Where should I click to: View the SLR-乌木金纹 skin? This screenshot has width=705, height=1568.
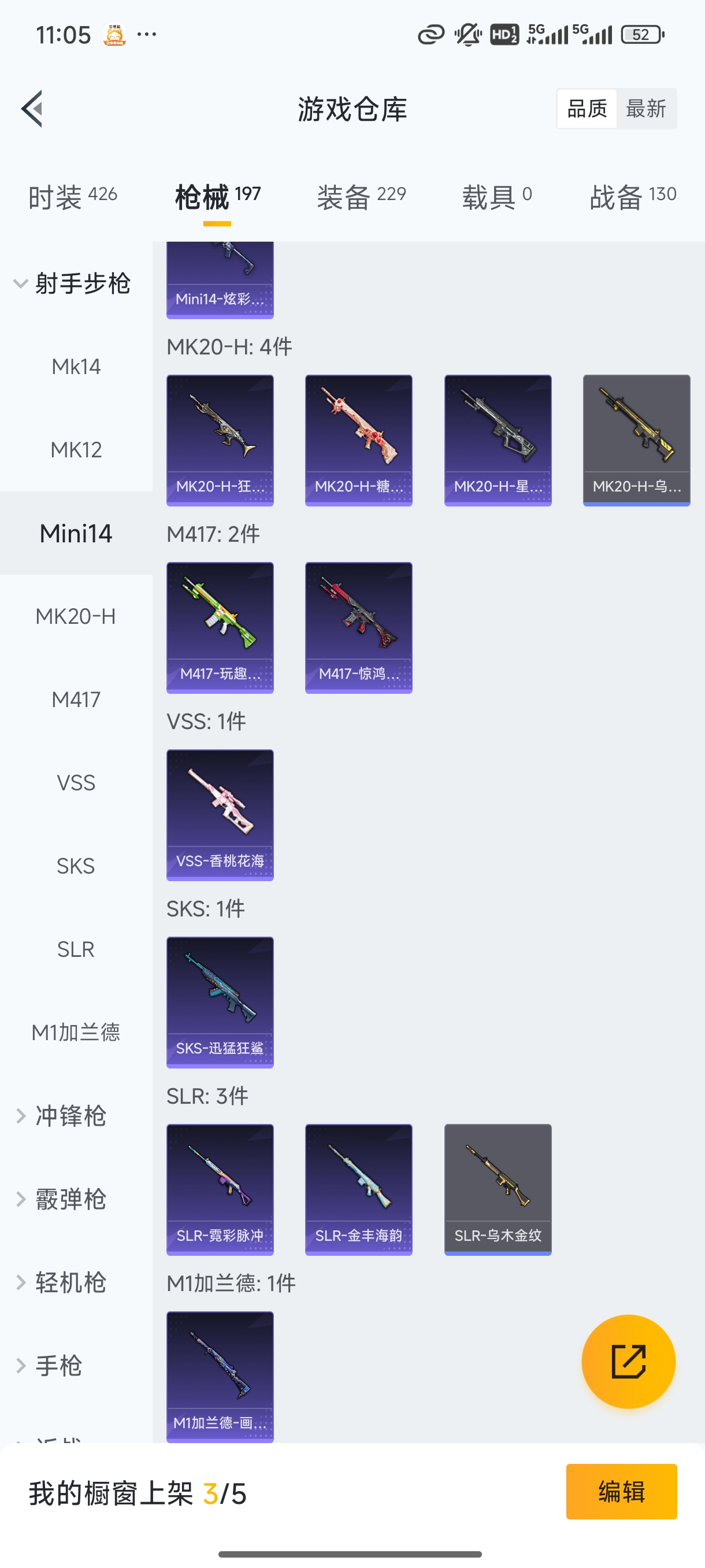click(498, 1189)
